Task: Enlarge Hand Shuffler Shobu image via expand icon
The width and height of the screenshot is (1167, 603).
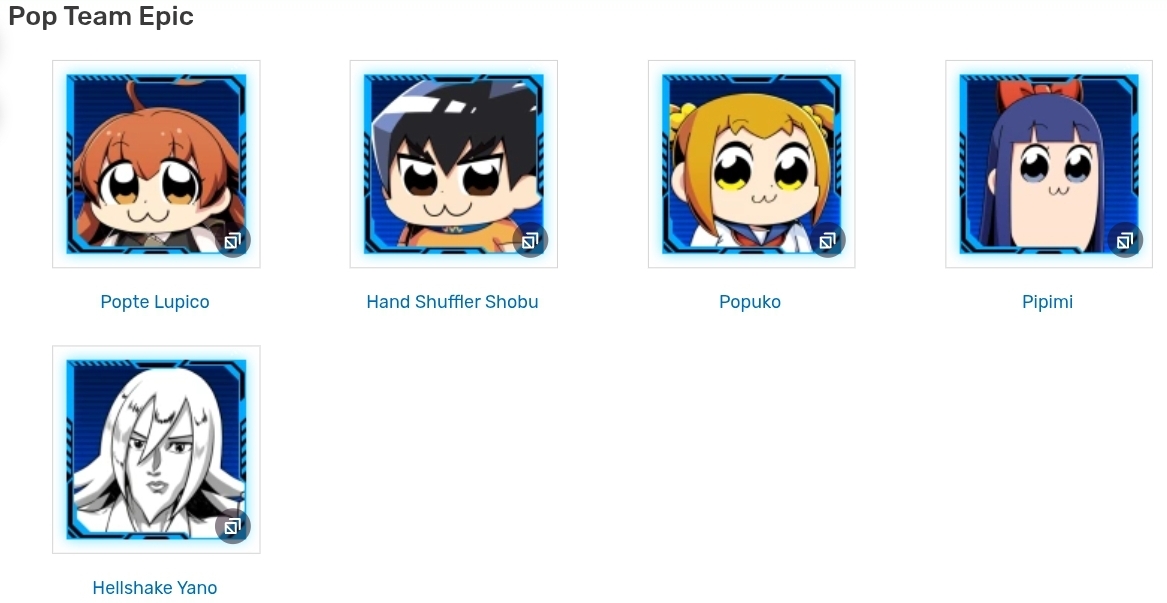Action: [530, 241]
